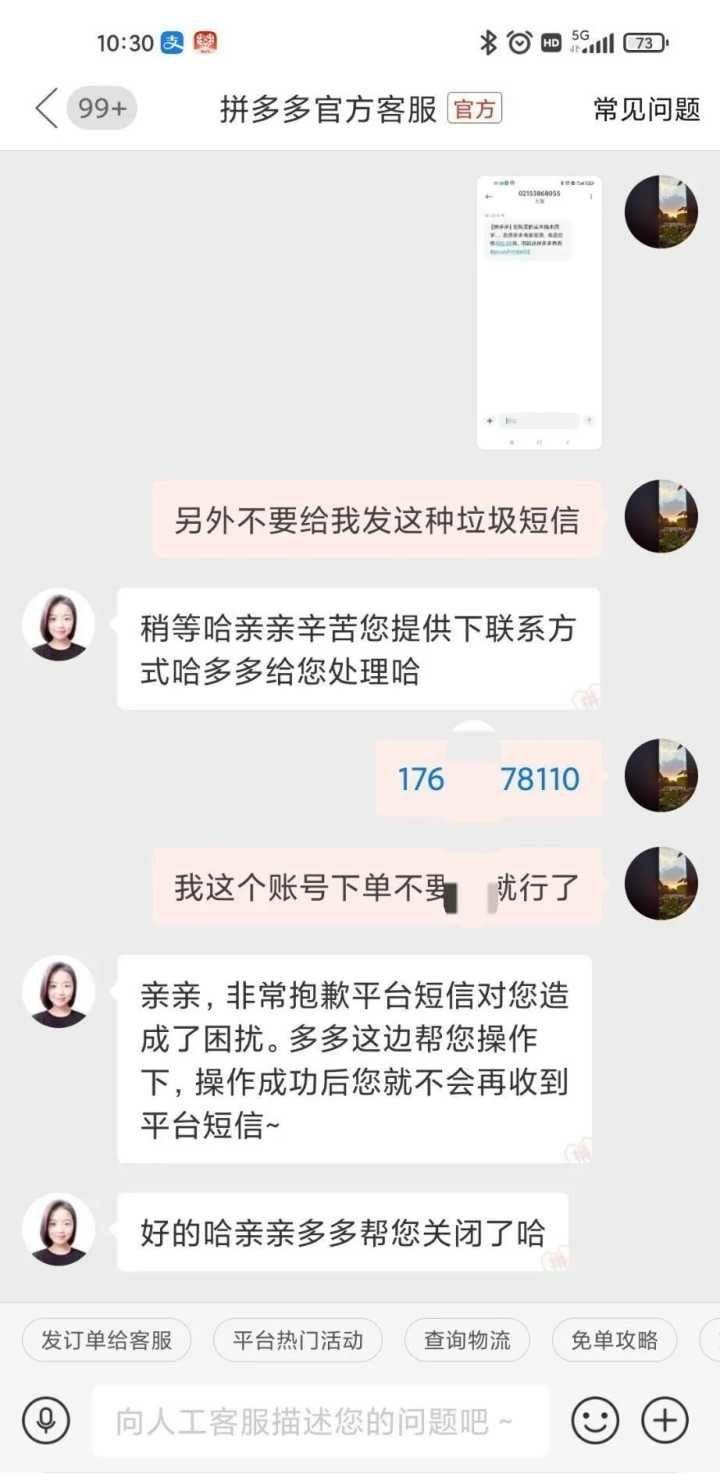
Task: Tap 发订单给客服 to send an order
Action: pos(105,1340)
